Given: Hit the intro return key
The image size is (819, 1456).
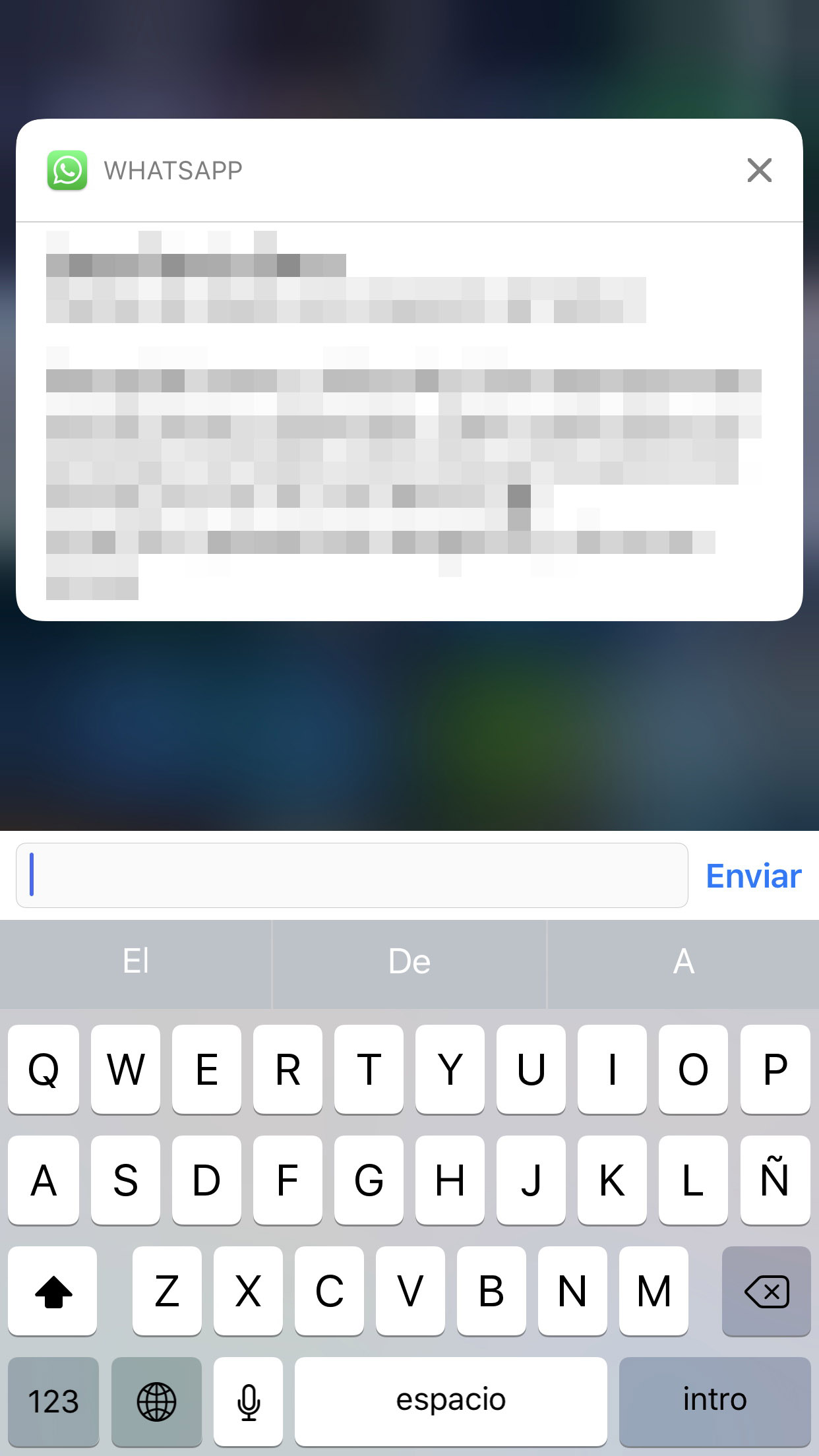Looking at the screenshot, I should coord(715,1401).
